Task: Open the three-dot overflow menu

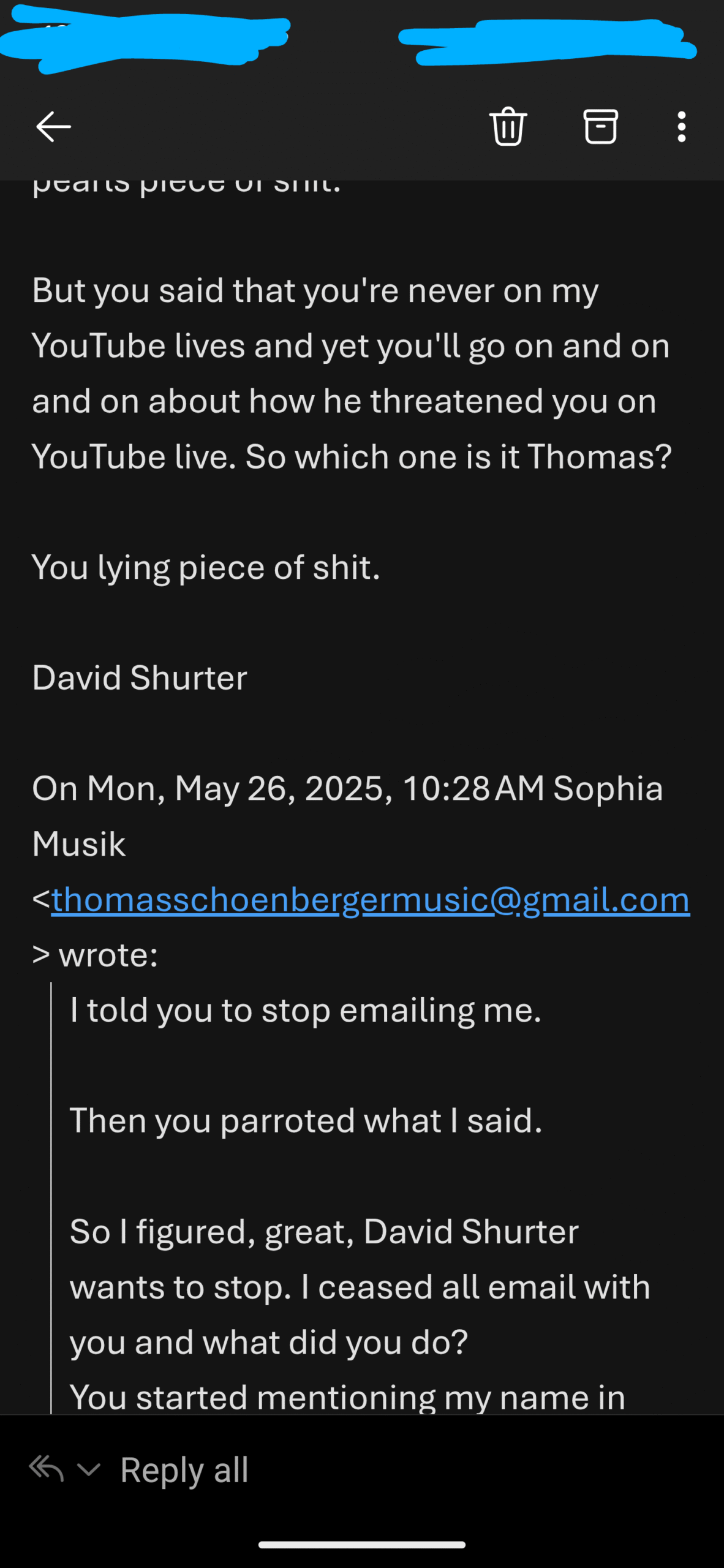Action: [681, 127]
